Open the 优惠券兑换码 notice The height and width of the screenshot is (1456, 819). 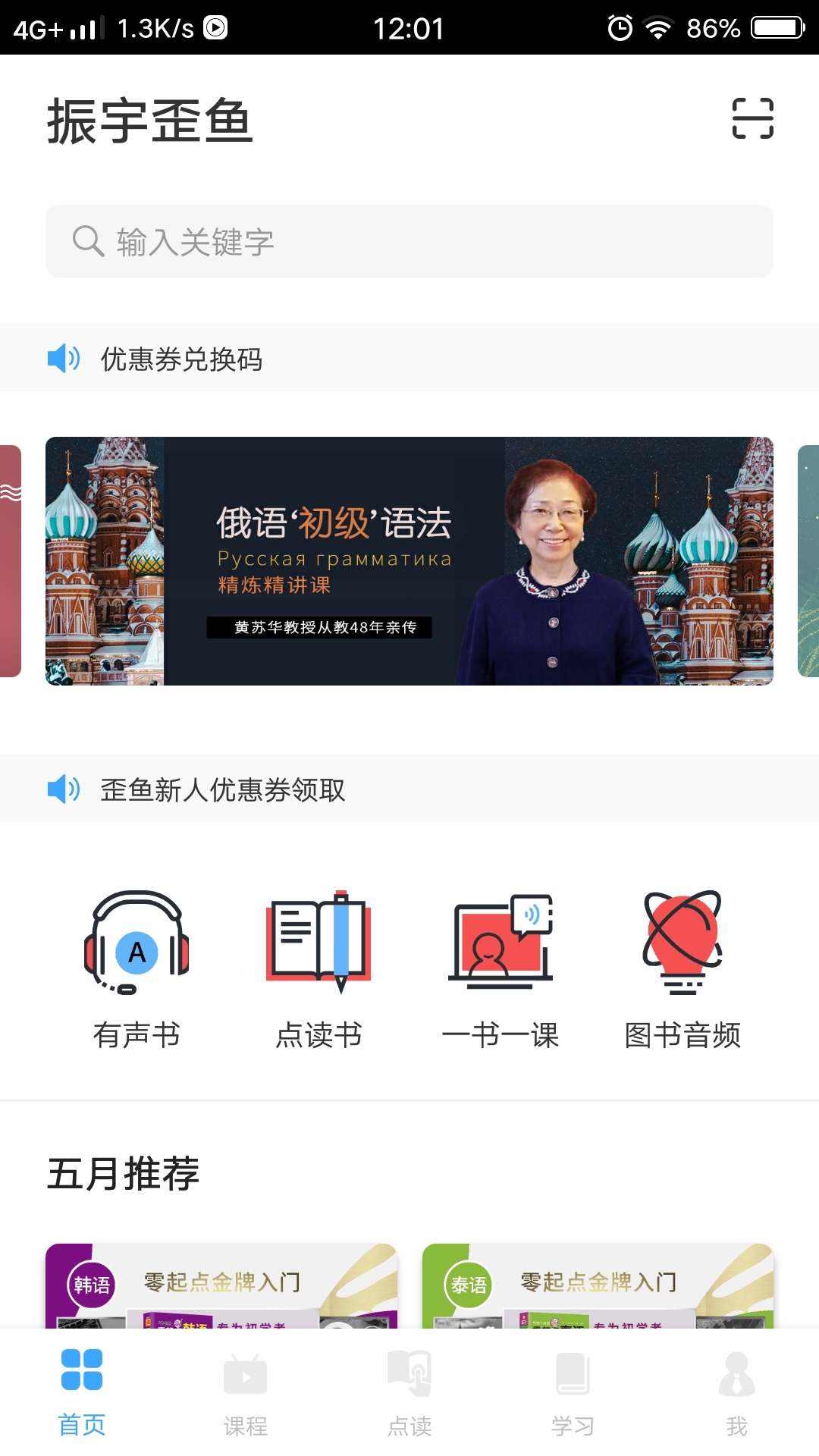tap(409, 358)
